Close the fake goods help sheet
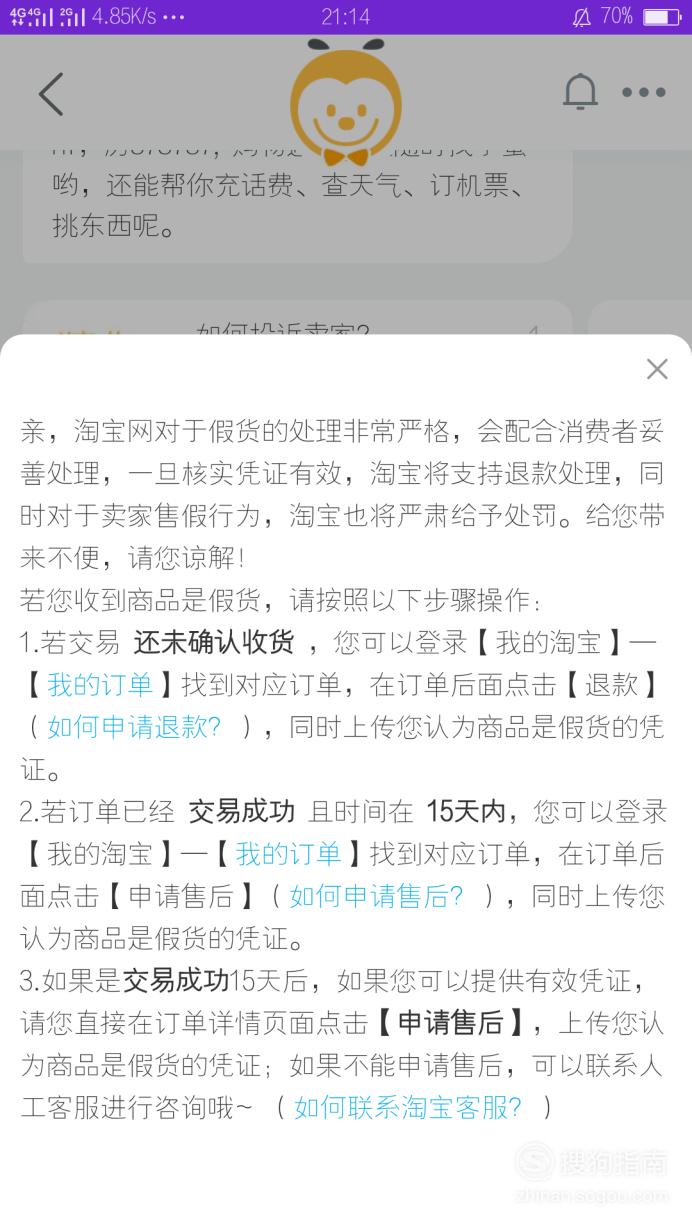Image resolution: width=692 pixels, height=1230 pixels. pos(657,369)
